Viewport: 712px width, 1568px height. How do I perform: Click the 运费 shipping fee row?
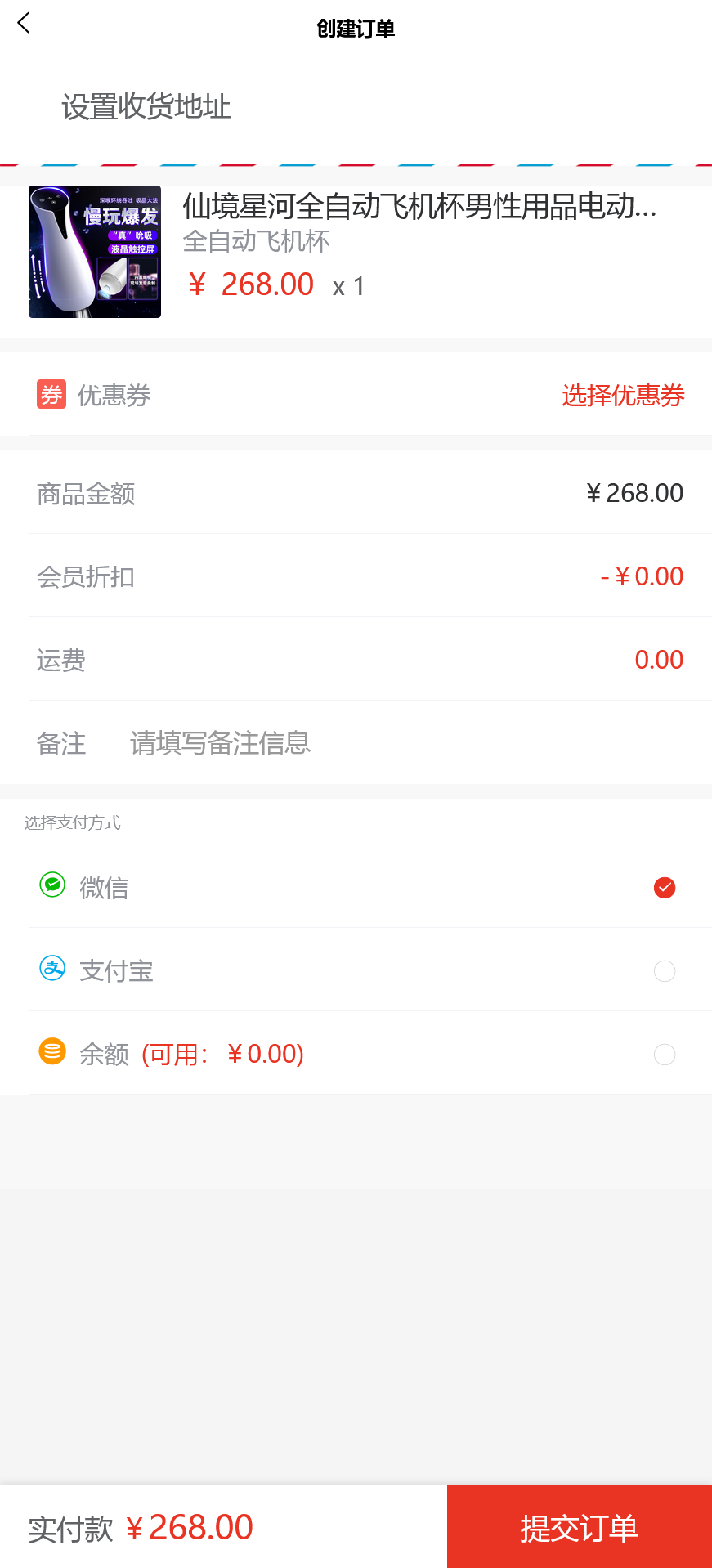[356, 659]
